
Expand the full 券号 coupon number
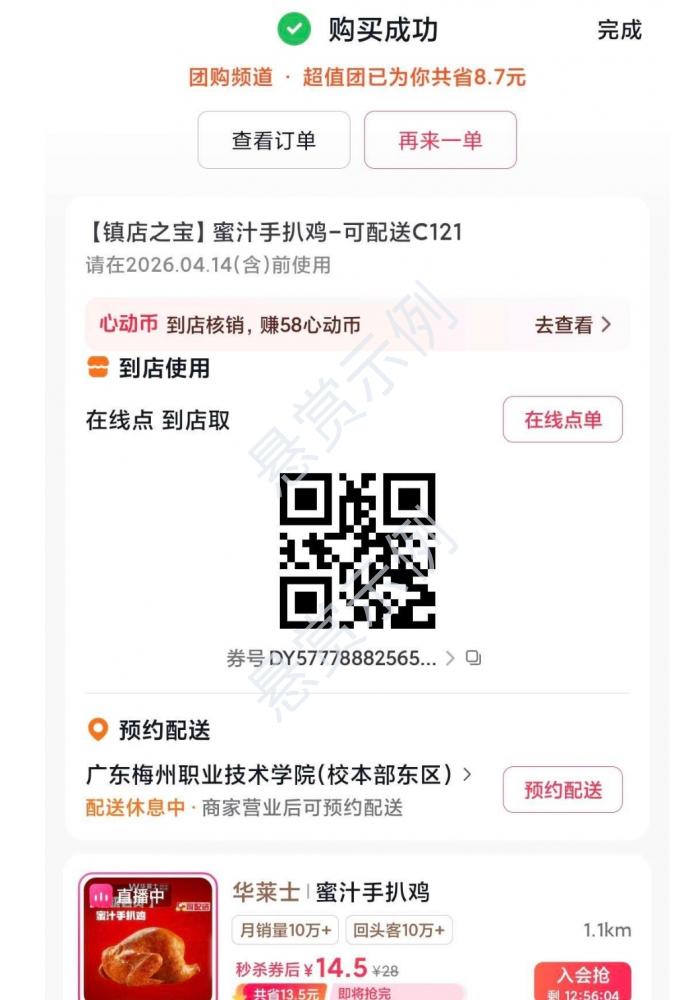coord(450,658)
